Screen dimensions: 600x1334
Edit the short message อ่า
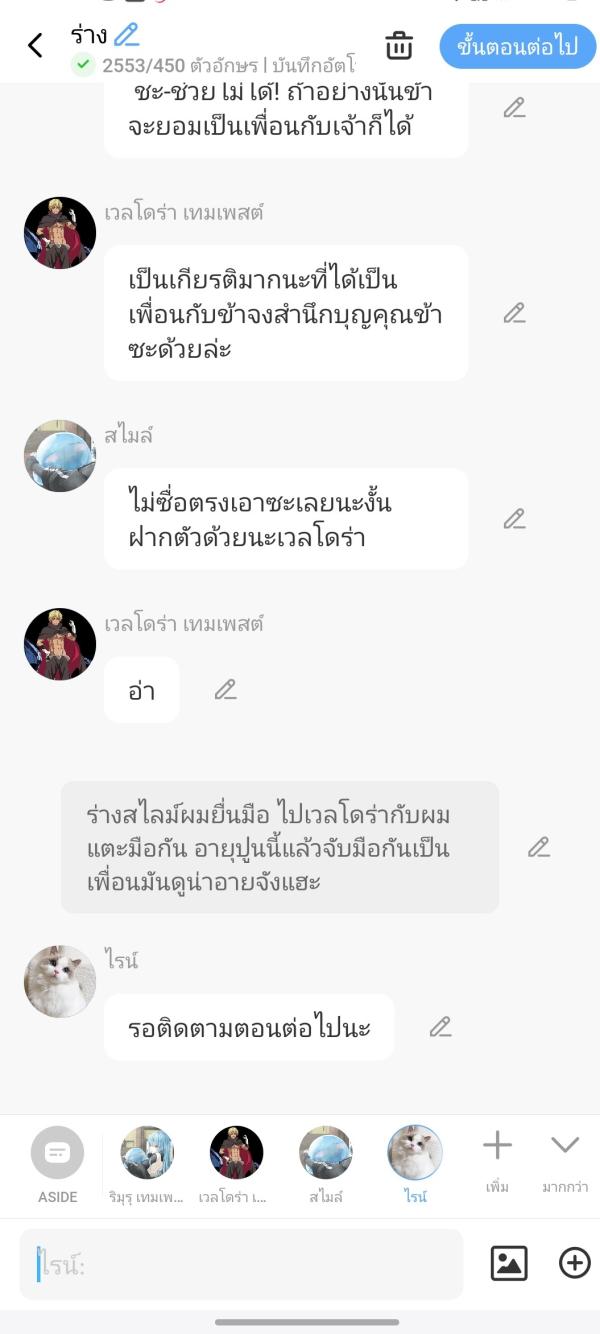pos(226,689)
